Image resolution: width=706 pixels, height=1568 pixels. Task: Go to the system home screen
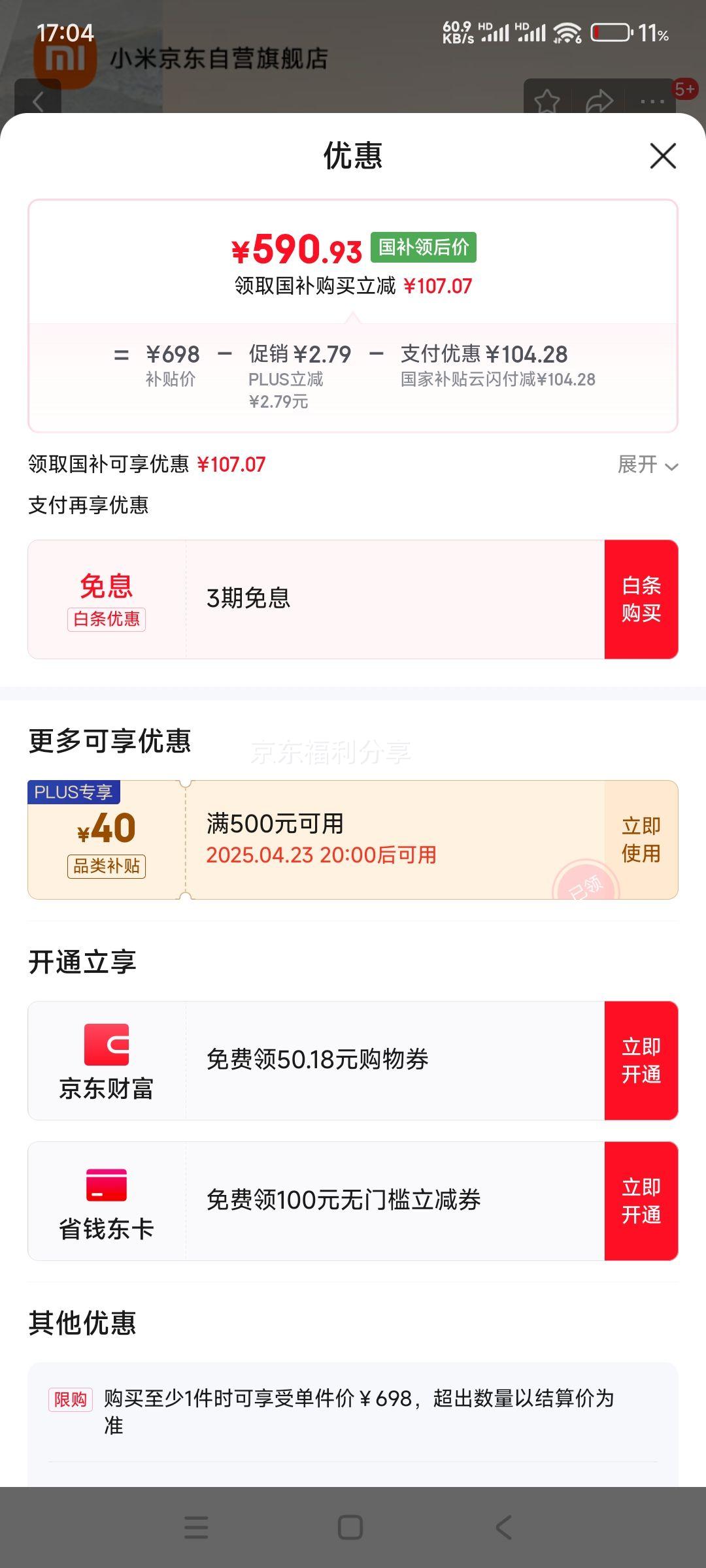tap(350, 1527)
